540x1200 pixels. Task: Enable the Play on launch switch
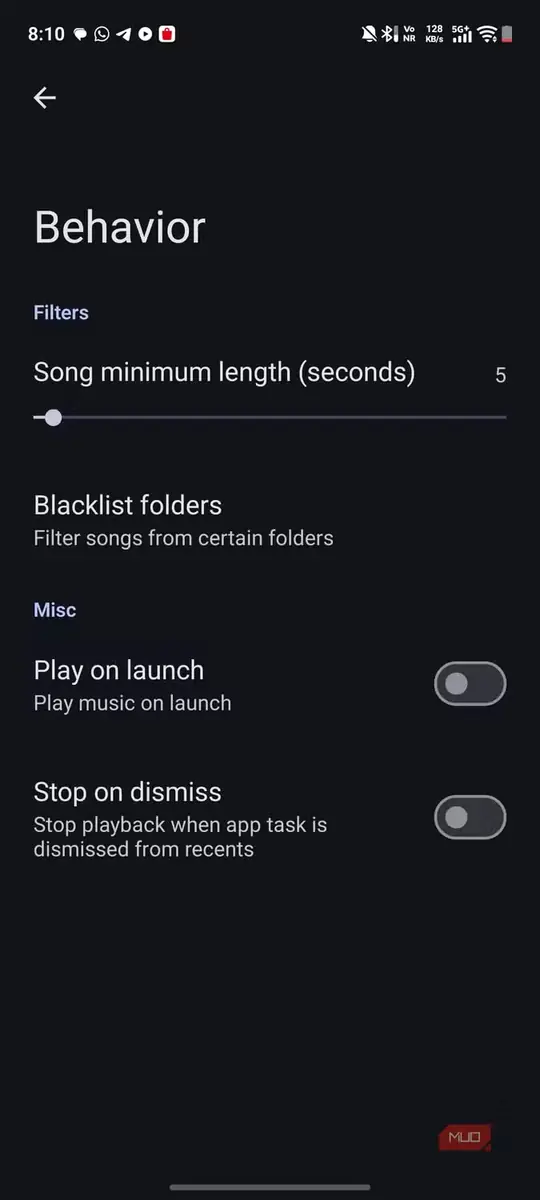pos(470,684)
